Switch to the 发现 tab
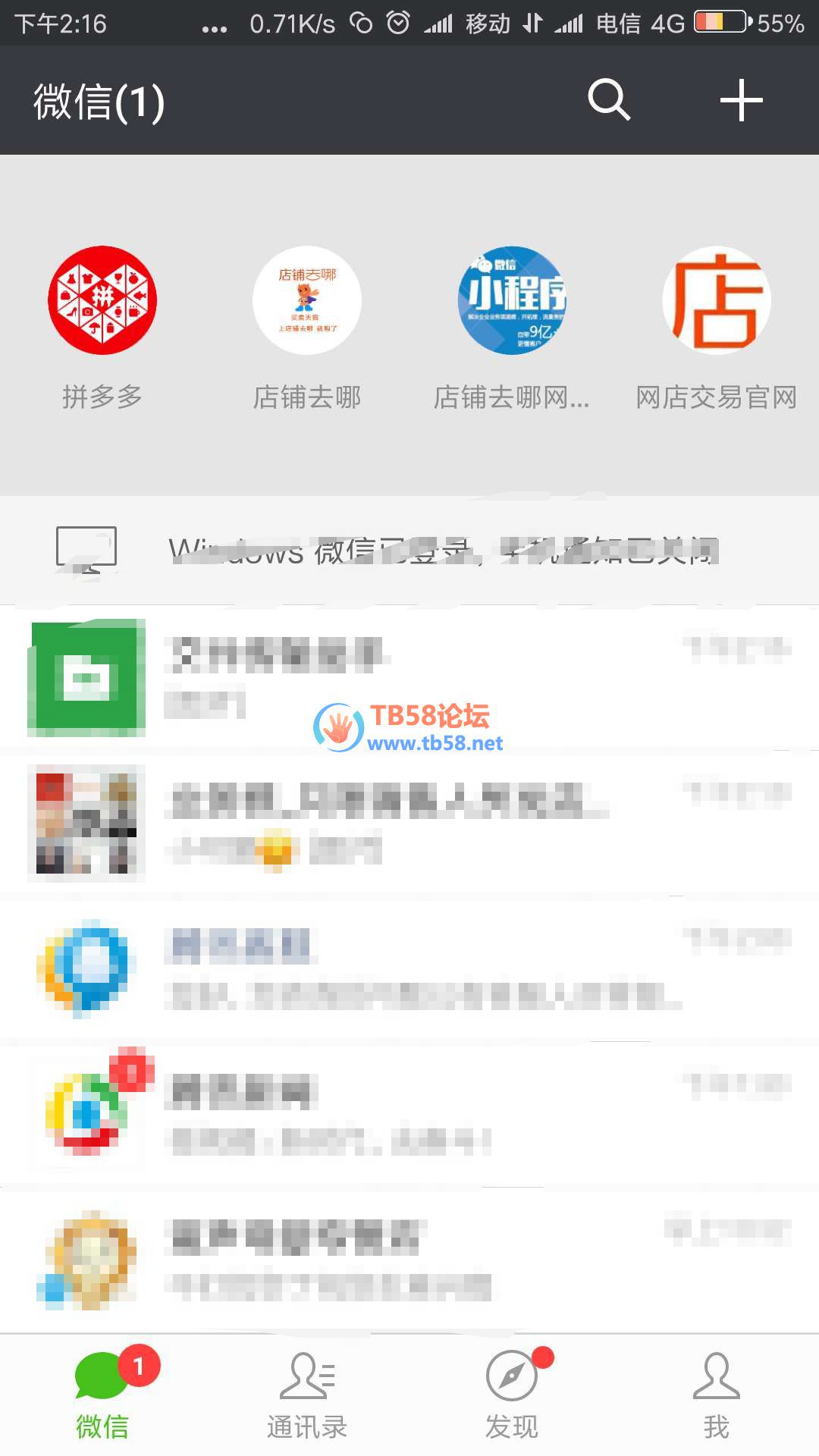This screenshot has height=1456, width=819. tap(512, 1395)
